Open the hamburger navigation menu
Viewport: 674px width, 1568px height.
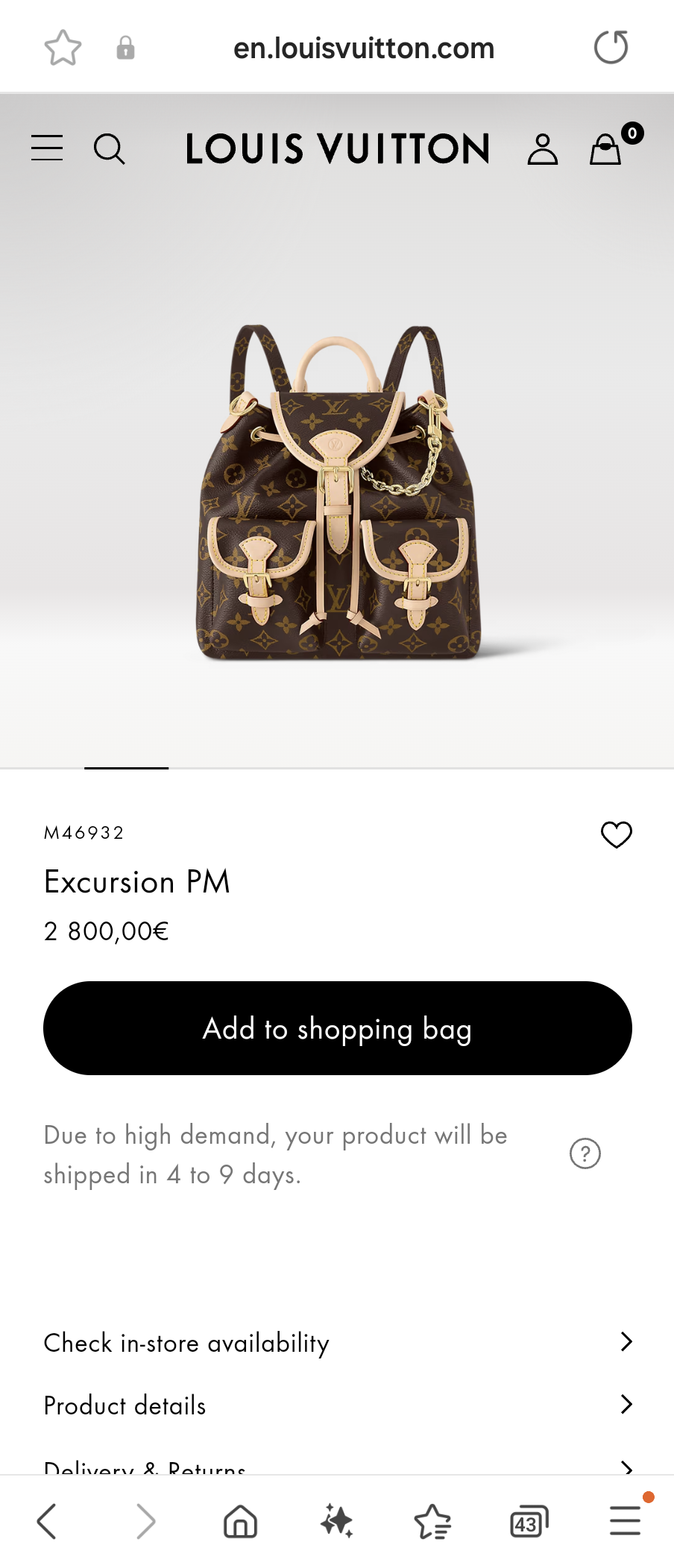46,148
